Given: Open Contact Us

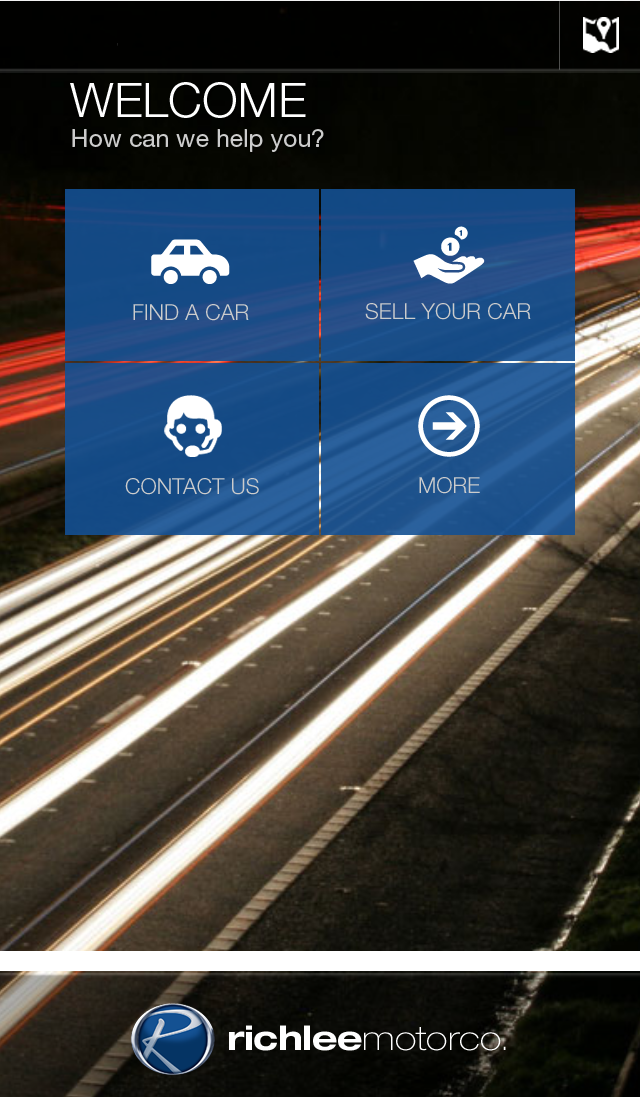Looking at the screenshot, I should coord(191,448).
